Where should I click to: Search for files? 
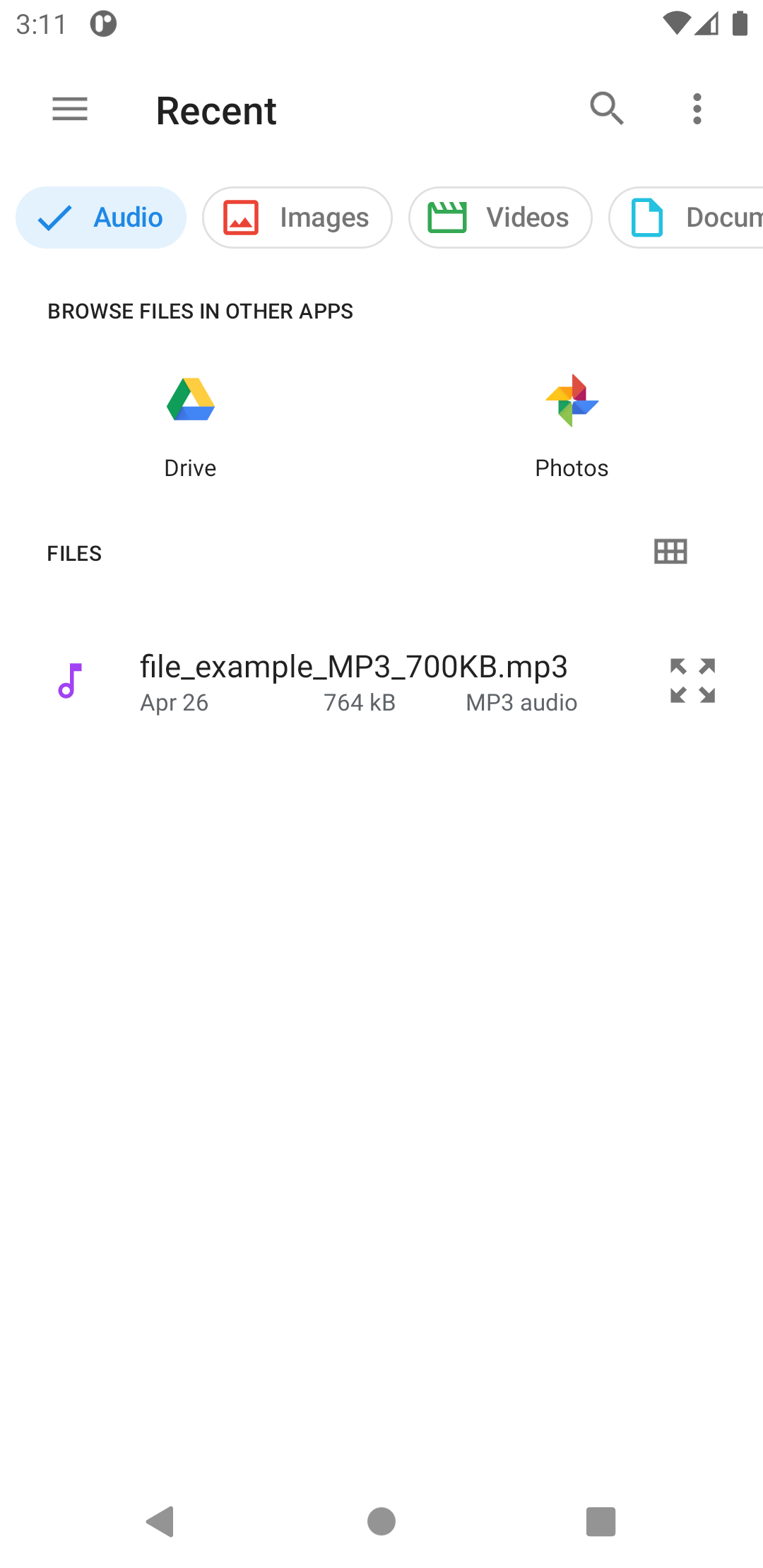tap(606, 109)
